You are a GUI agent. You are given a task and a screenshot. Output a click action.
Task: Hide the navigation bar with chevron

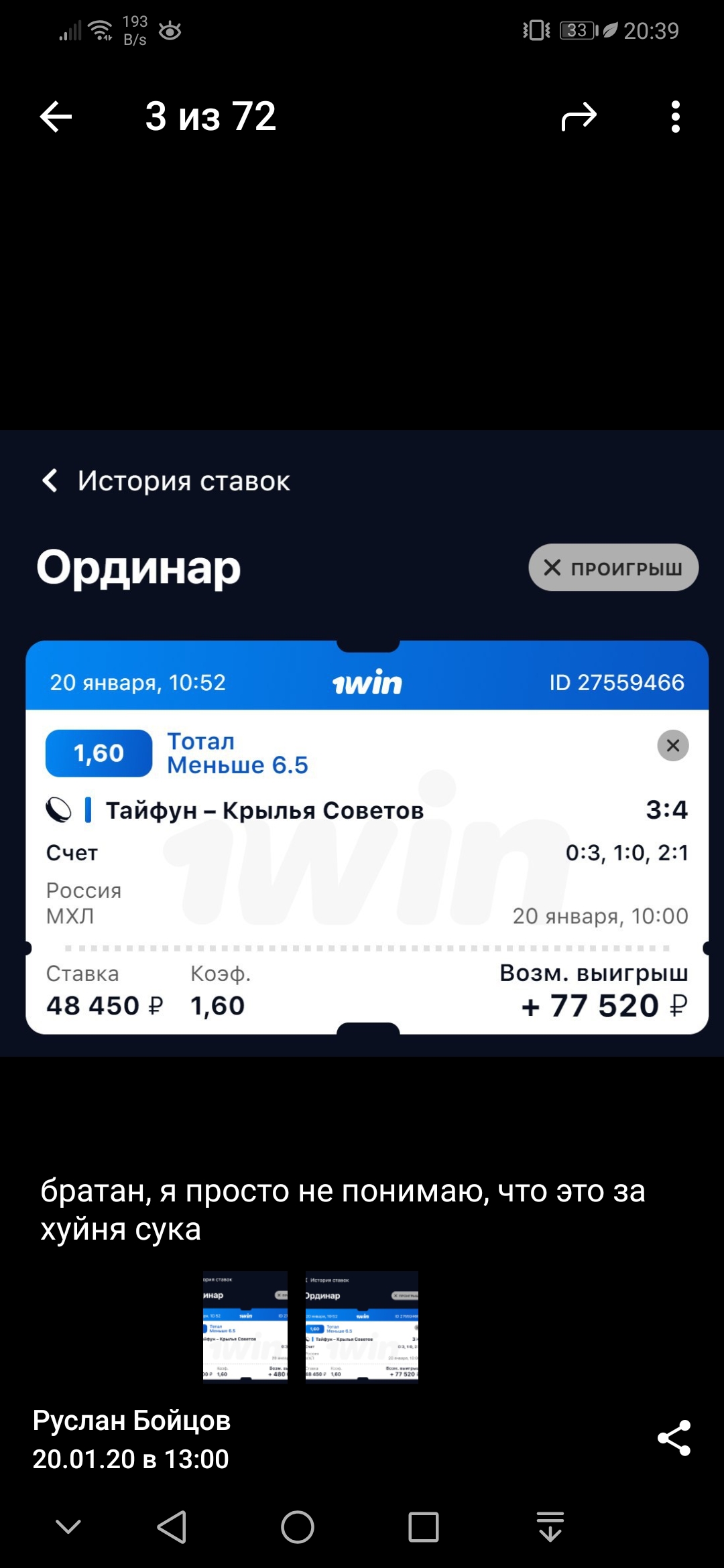tap(68, 1527)
